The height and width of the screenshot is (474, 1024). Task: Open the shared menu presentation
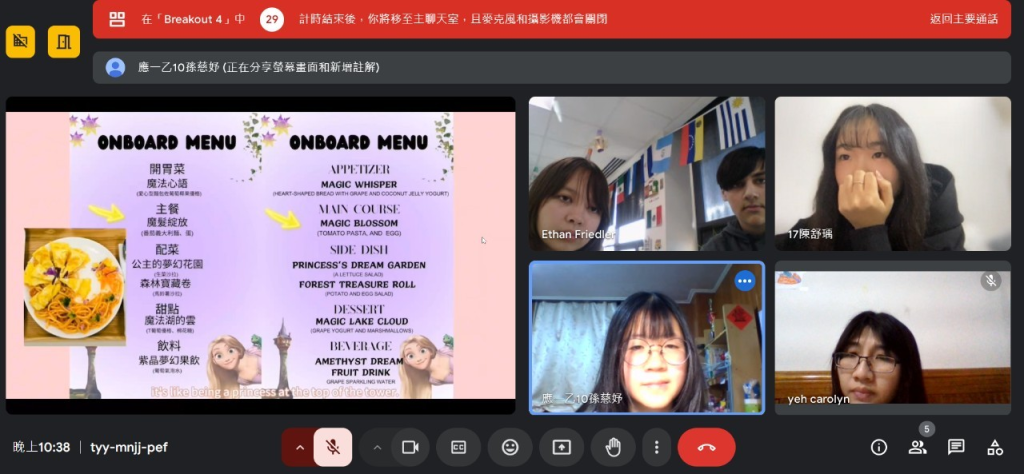(x=260, y=255)
